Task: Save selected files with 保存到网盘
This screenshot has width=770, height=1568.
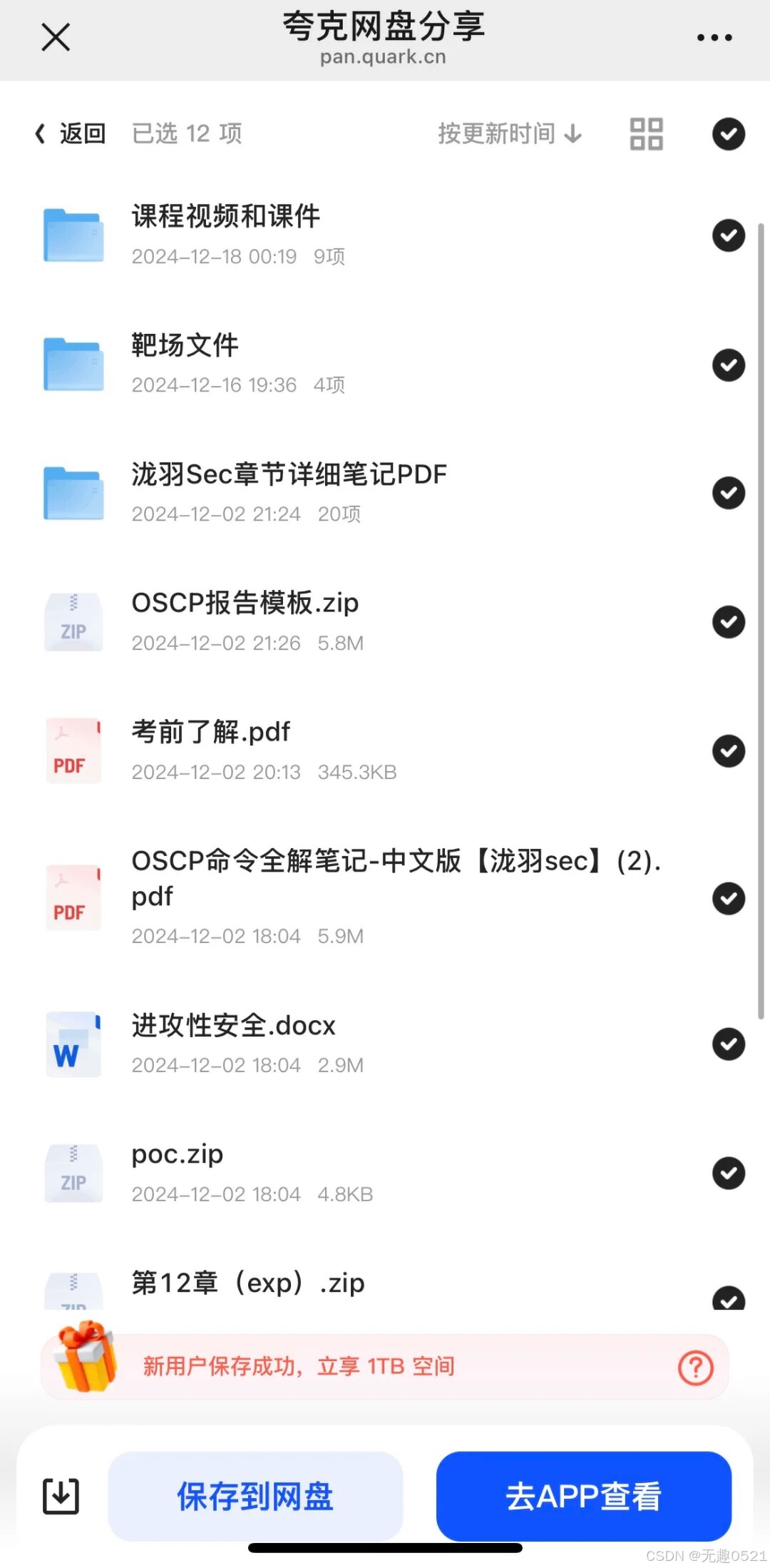Action: (x=255, y=1496)
